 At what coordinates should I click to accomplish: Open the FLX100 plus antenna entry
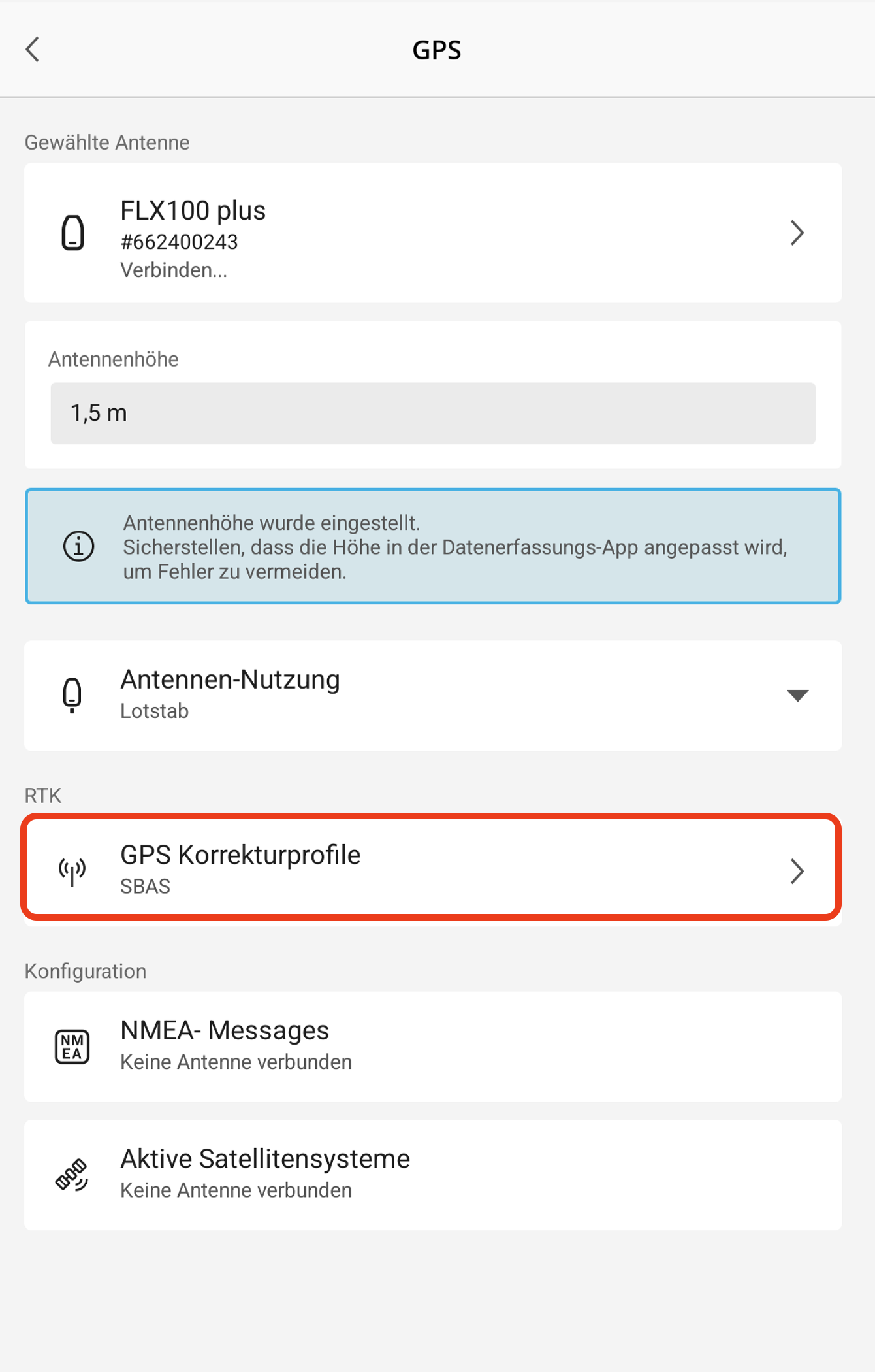[x=432, y=233]
